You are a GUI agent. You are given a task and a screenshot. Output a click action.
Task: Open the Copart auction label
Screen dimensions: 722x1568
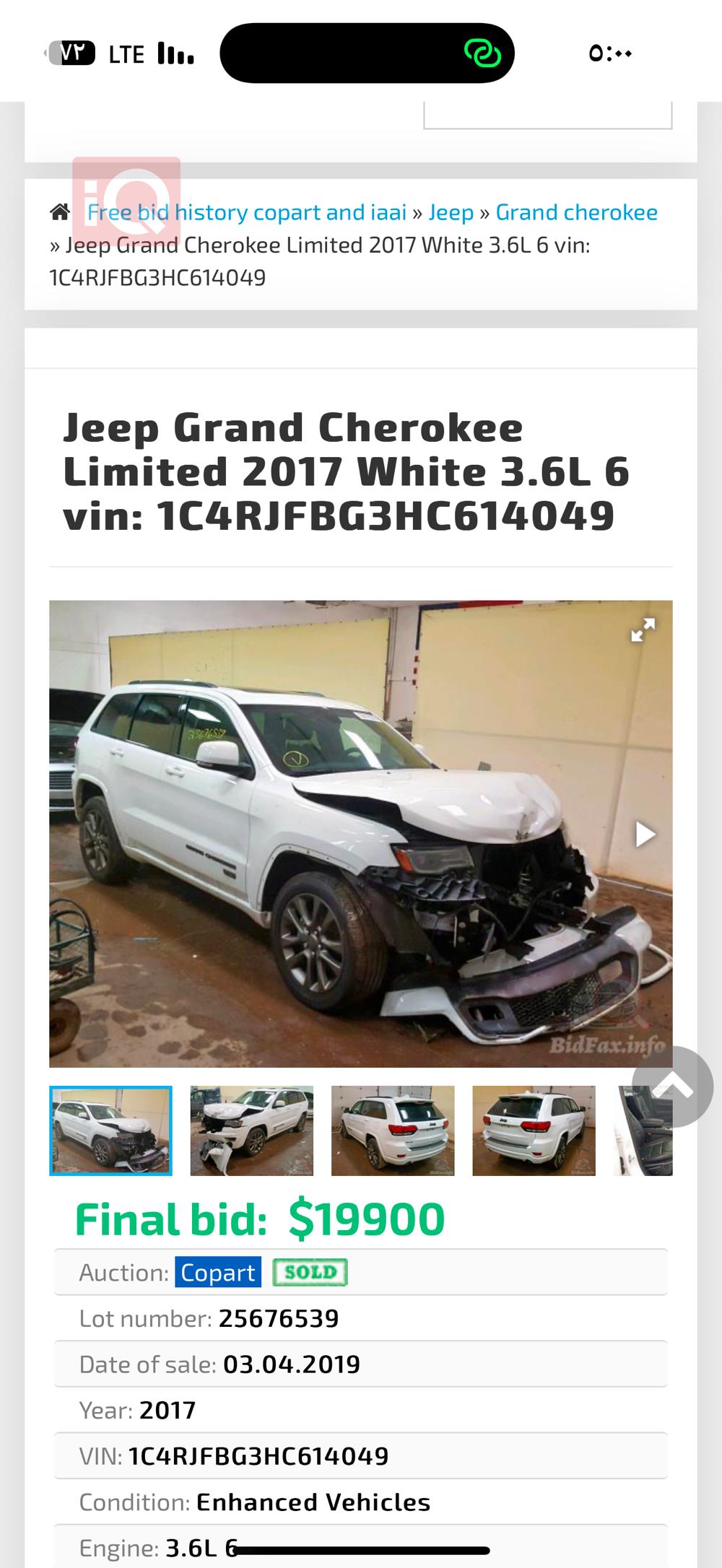(217, 1273)
